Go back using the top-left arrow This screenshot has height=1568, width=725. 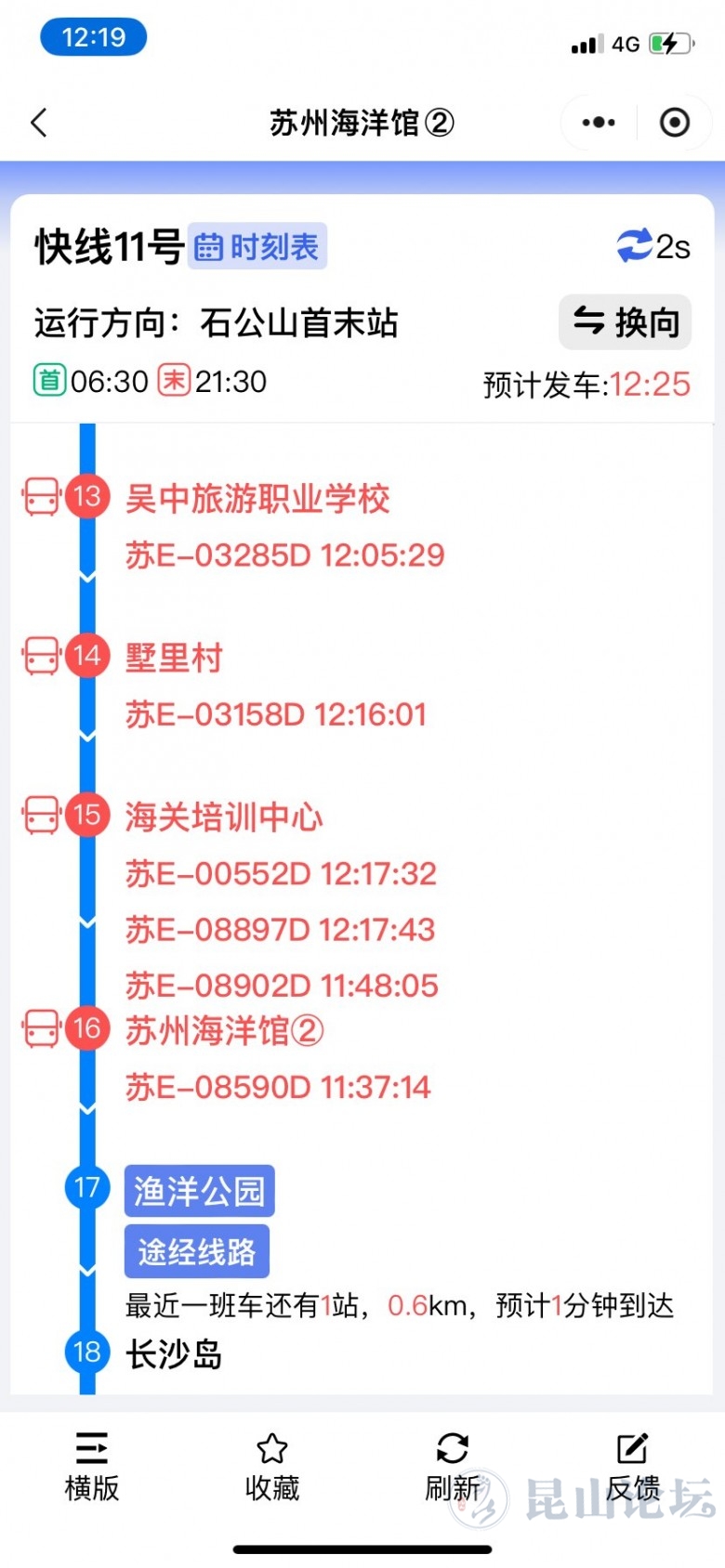pyautogui.click(x=39, y=123)
